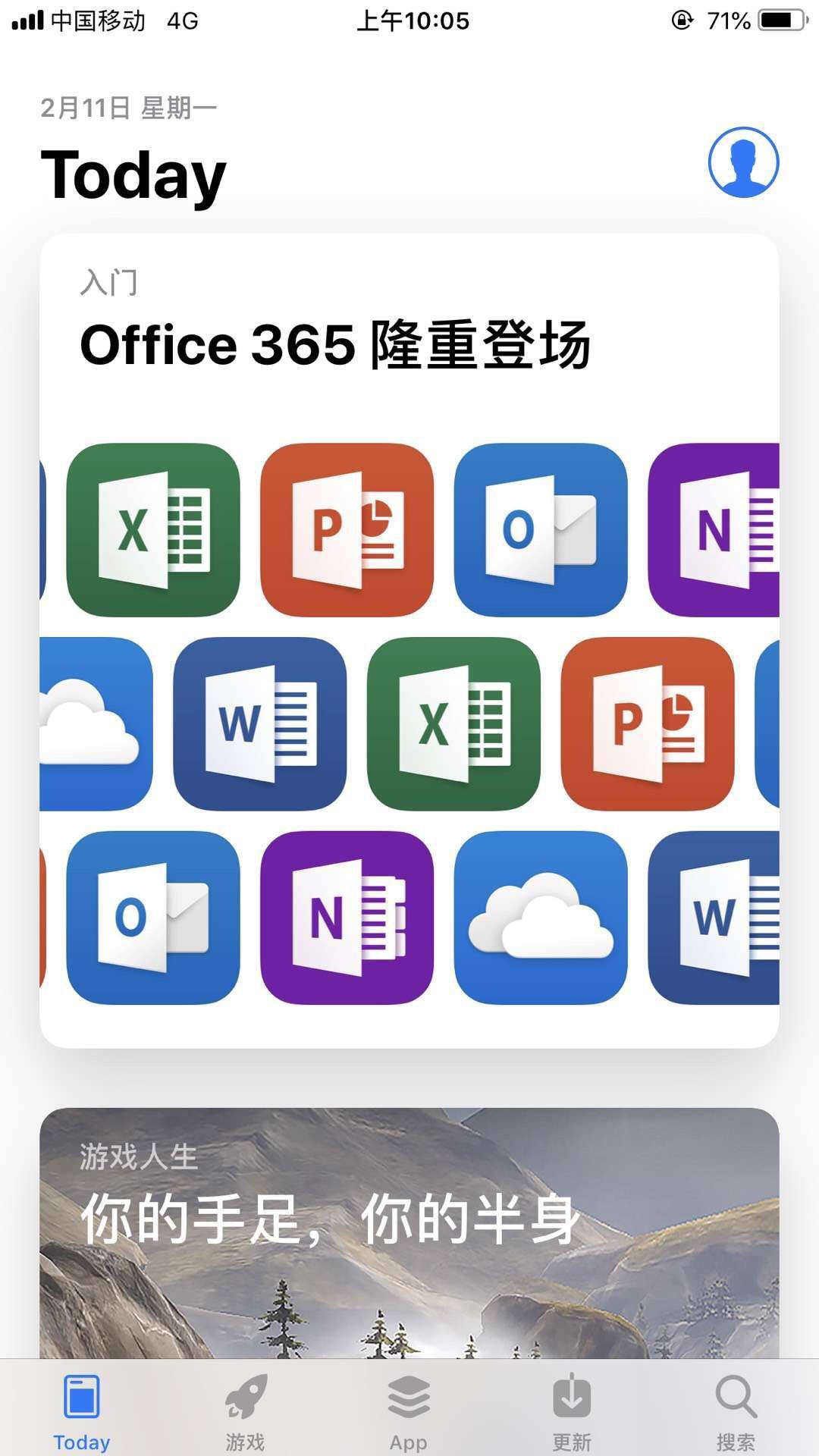Open the Office 365 隆重登场 story card
Viewport: 819px width, 1456px height.
[409, 641]
